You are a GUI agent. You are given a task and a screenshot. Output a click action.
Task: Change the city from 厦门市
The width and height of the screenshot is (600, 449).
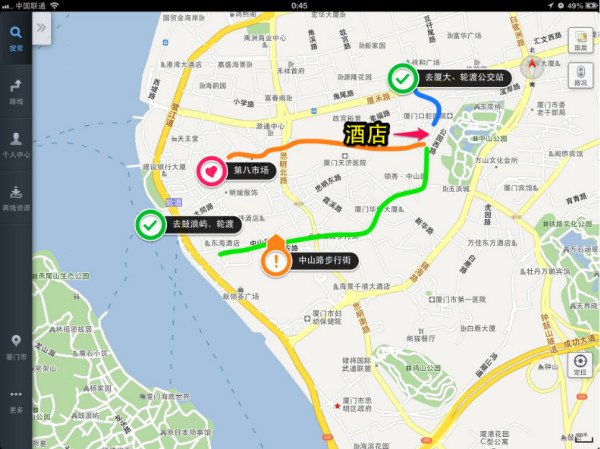coord(16,348)
